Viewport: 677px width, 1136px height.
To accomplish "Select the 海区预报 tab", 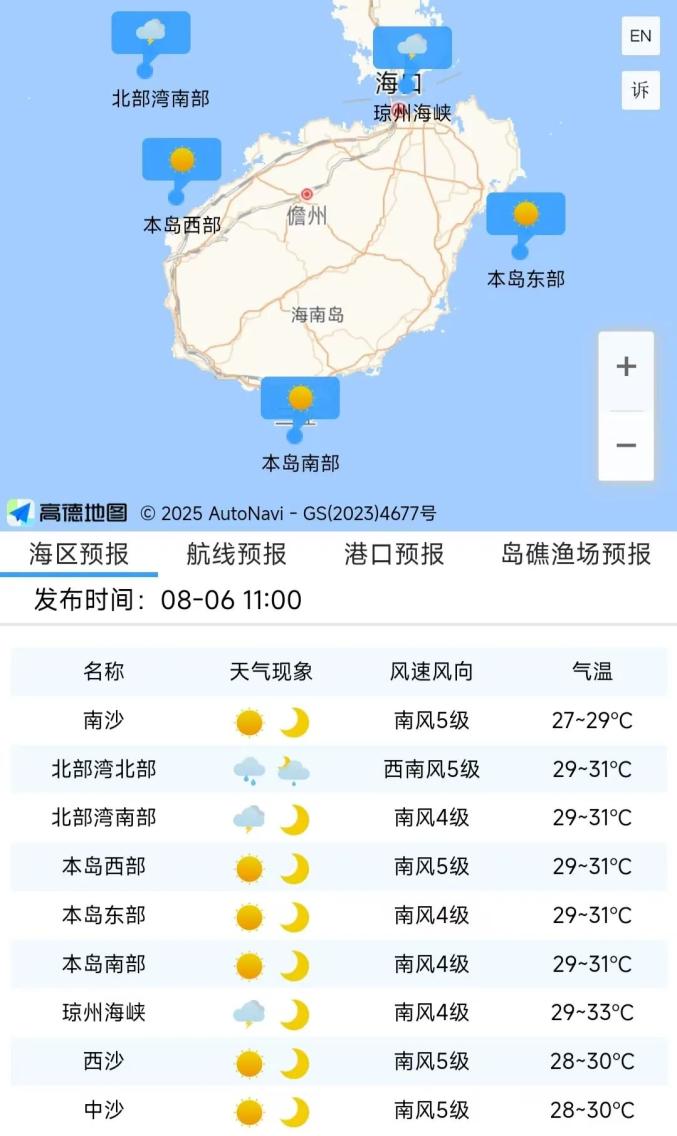I will 79,554.
